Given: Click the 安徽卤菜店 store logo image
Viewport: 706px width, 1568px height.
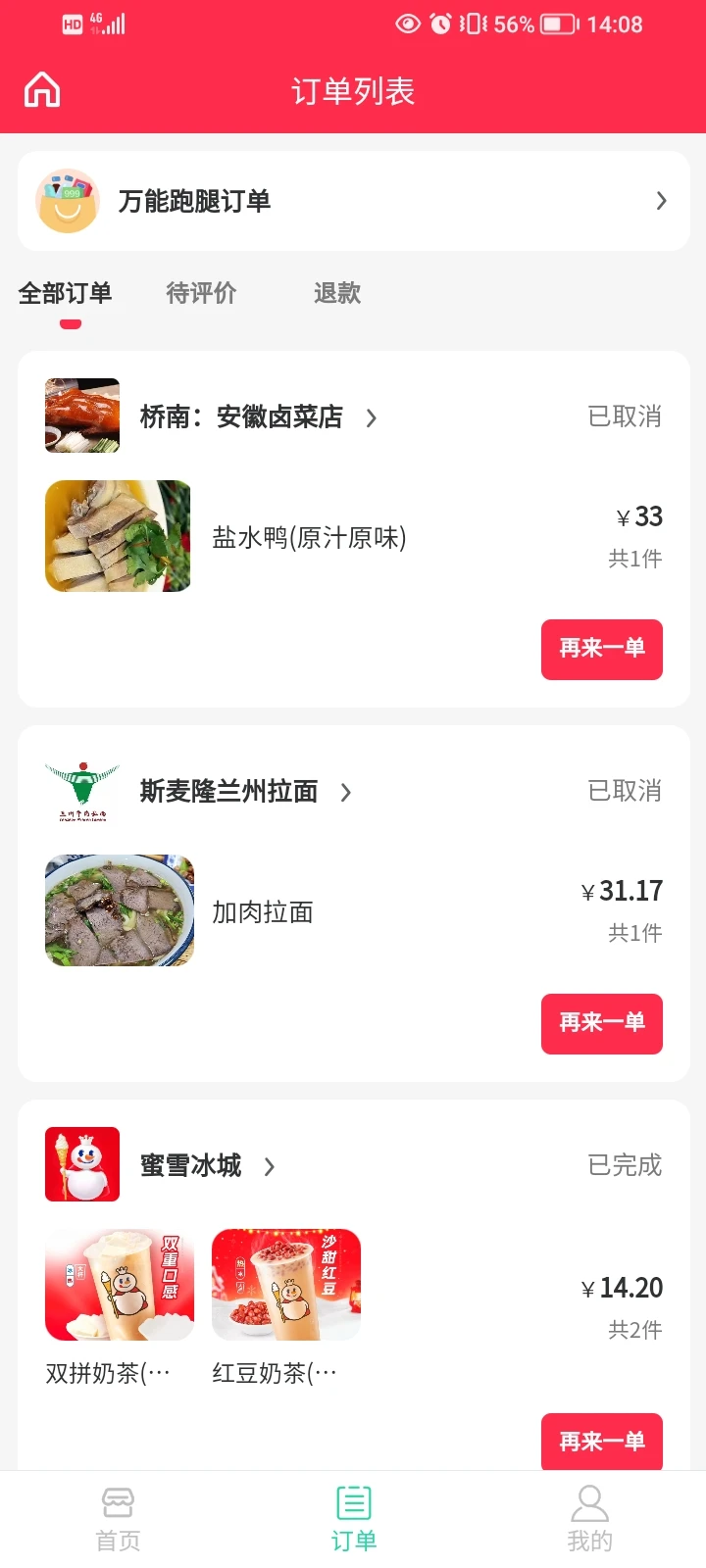Looking at the screenshot, I should (x=81, y=416).
